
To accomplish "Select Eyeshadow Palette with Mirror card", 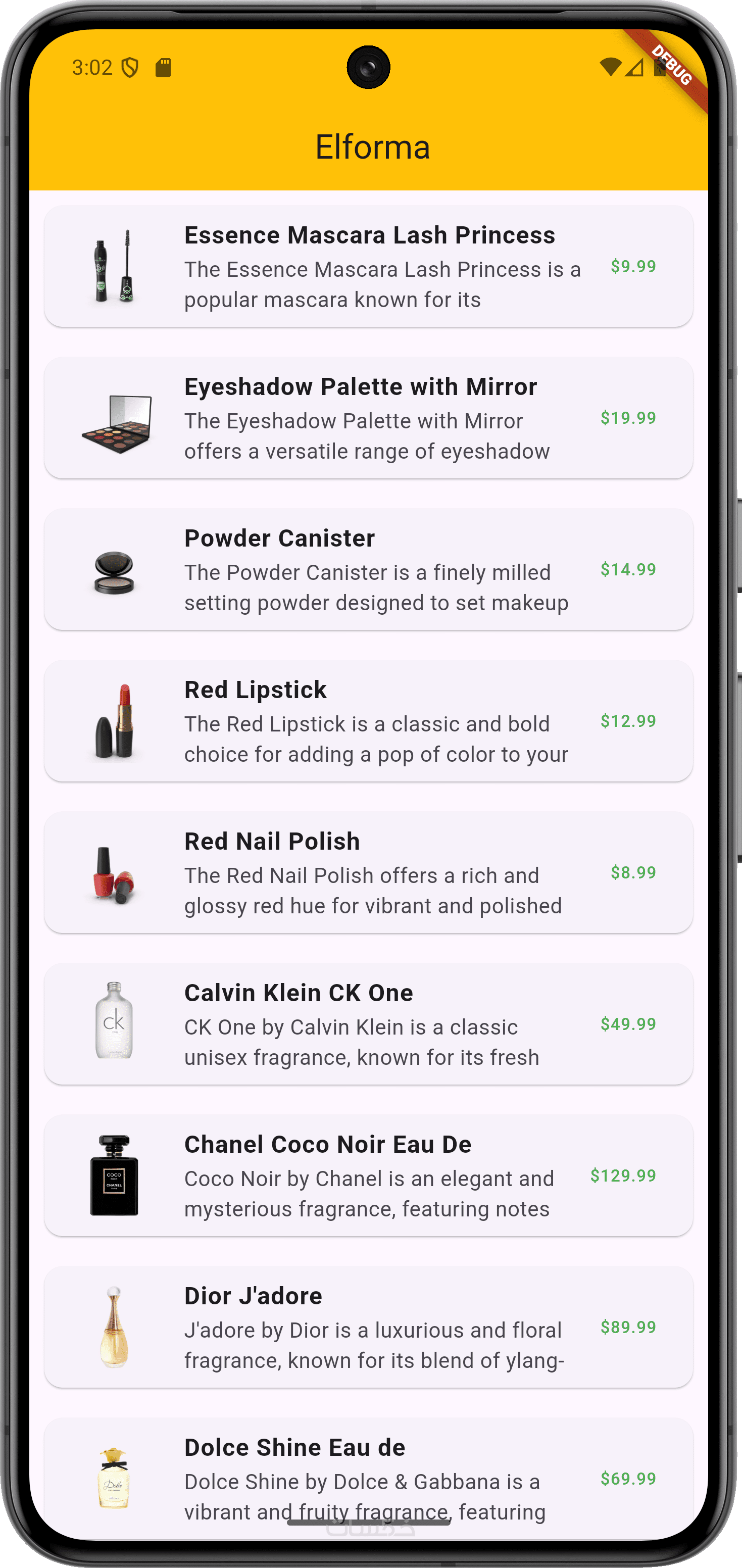I will 368,418.
